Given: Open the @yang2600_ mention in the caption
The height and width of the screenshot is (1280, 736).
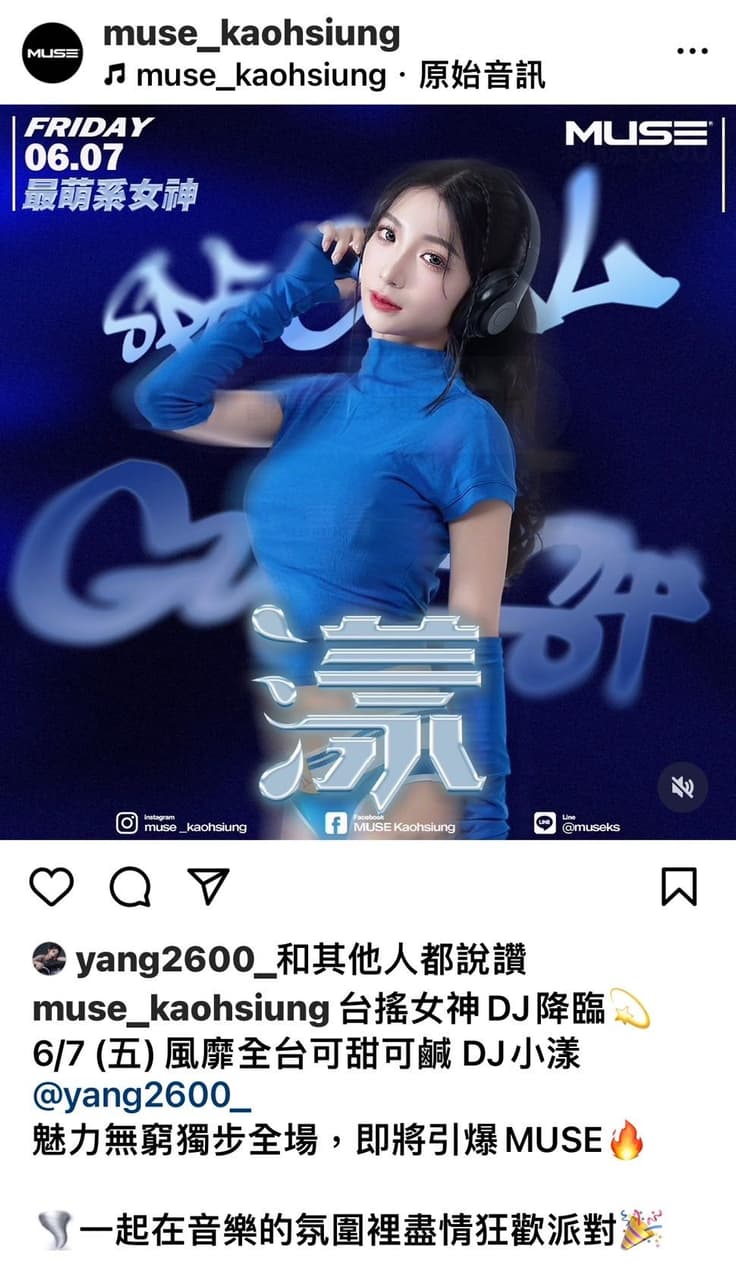Looking at the screenshot, I should click(142, 1097).
